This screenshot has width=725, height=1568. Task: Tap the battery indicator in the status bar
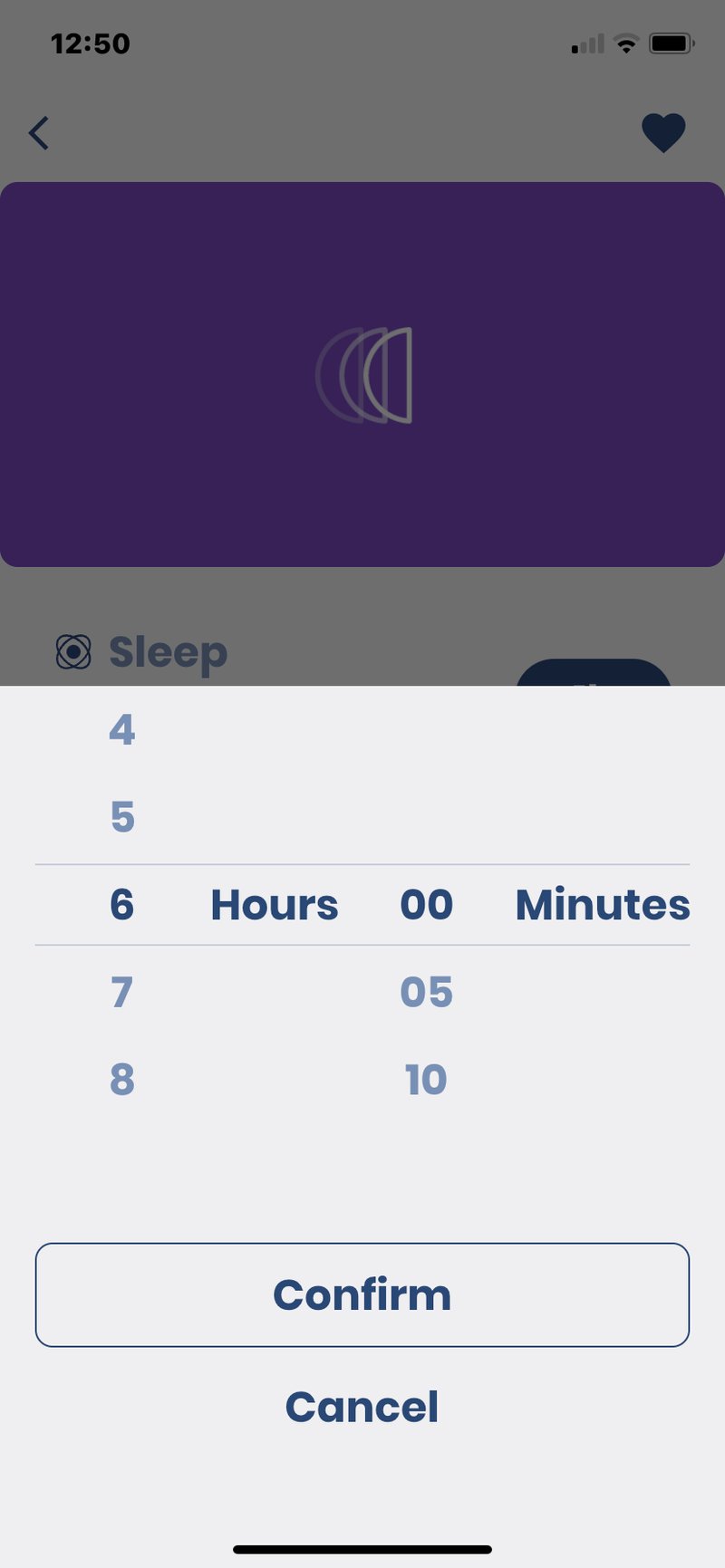coord(672,43)
